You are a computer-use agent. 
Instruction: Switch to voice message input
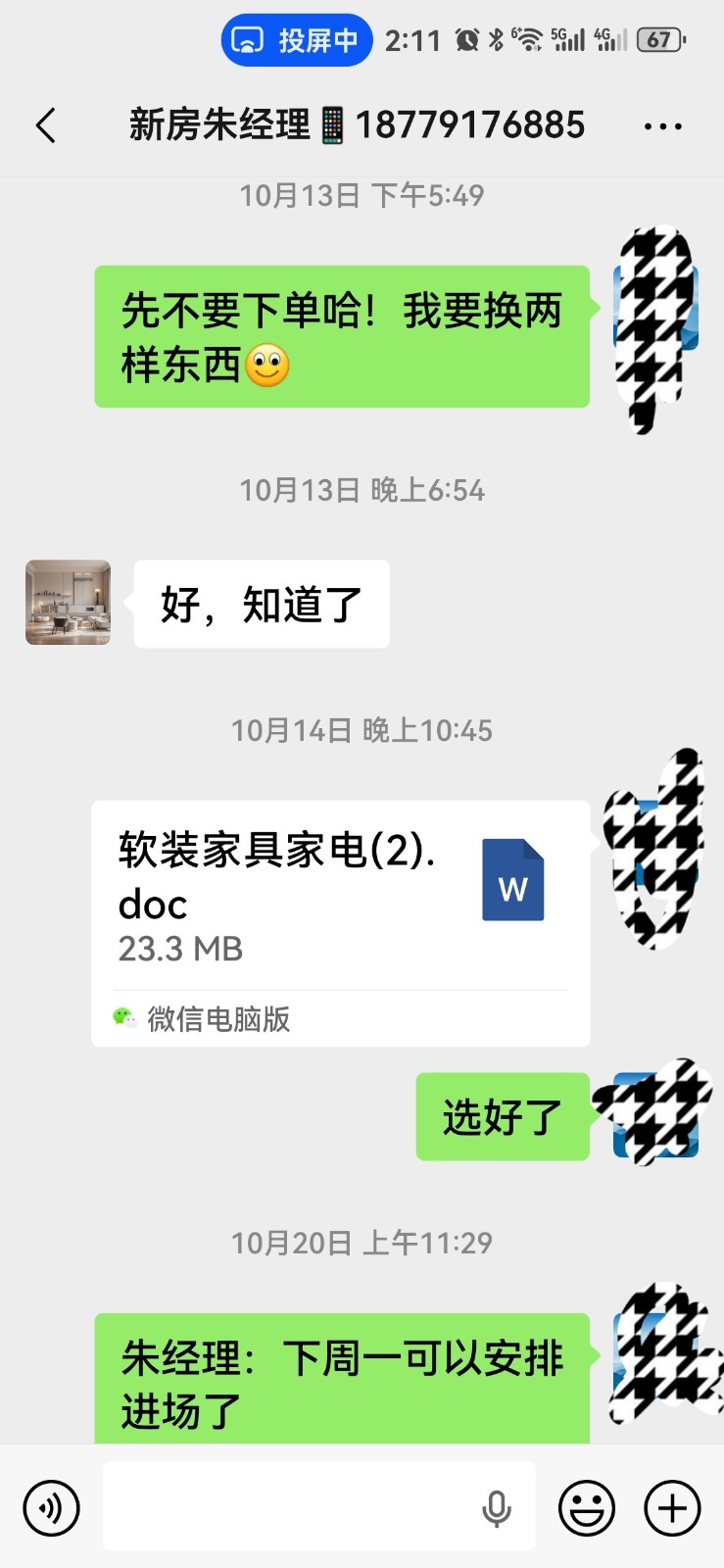pos(51,1507)
